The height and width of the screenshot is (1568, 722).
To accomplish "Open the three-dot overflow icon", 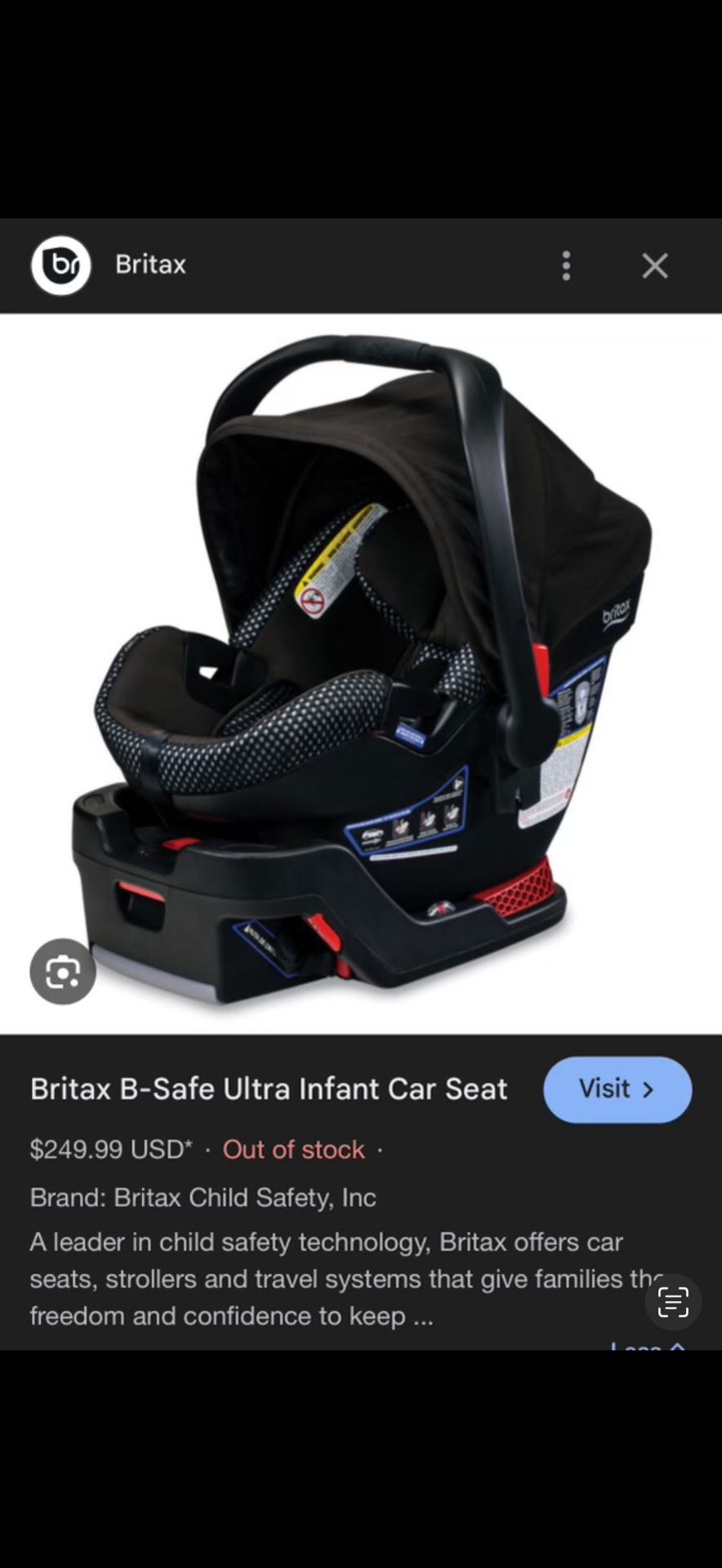I will pyautogui.click(x=566, y=265).
